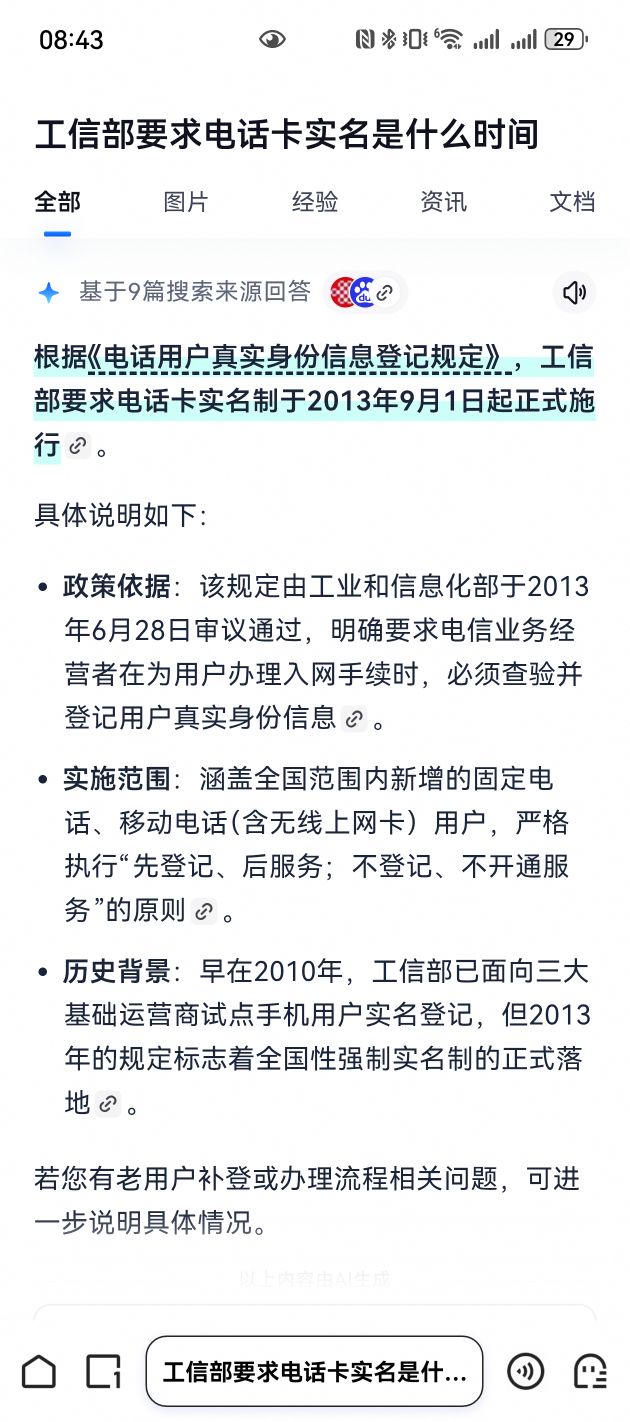
Task: Switch to the 图片 tab
Action: point(186,201)
